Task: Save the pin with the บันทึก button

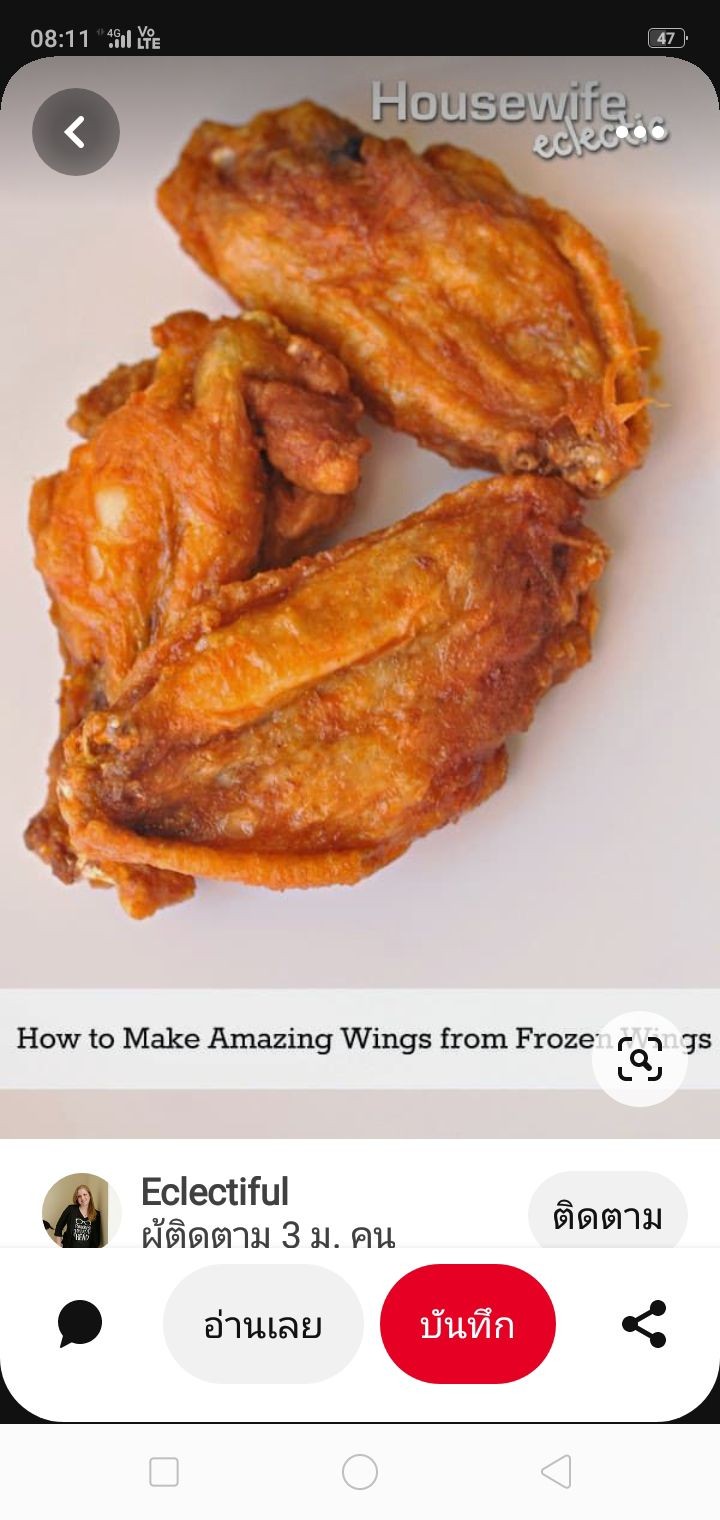Action: (467, 1324)
